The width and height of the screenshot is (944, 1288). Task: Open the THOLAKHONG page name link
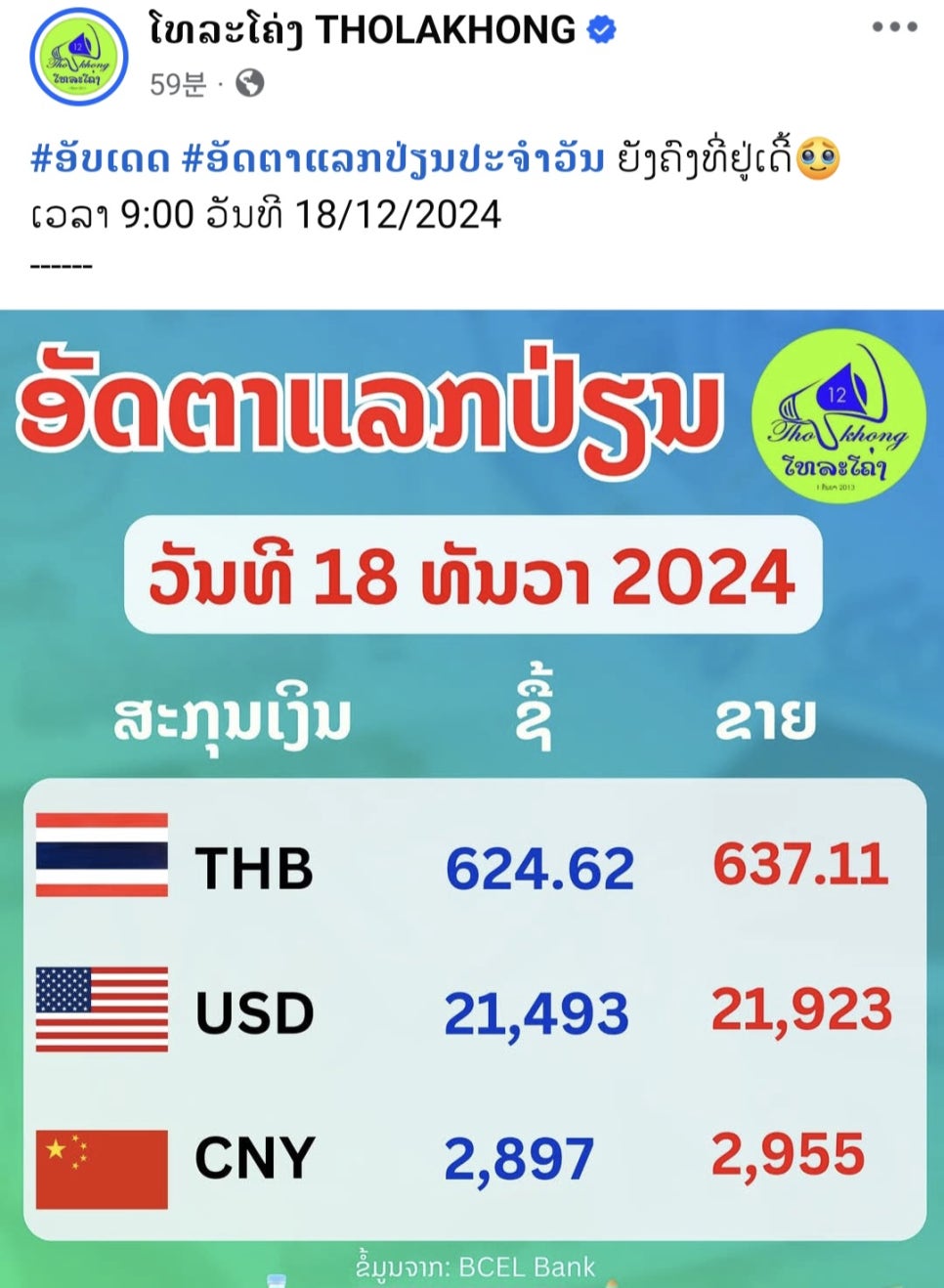click(362, 30)
